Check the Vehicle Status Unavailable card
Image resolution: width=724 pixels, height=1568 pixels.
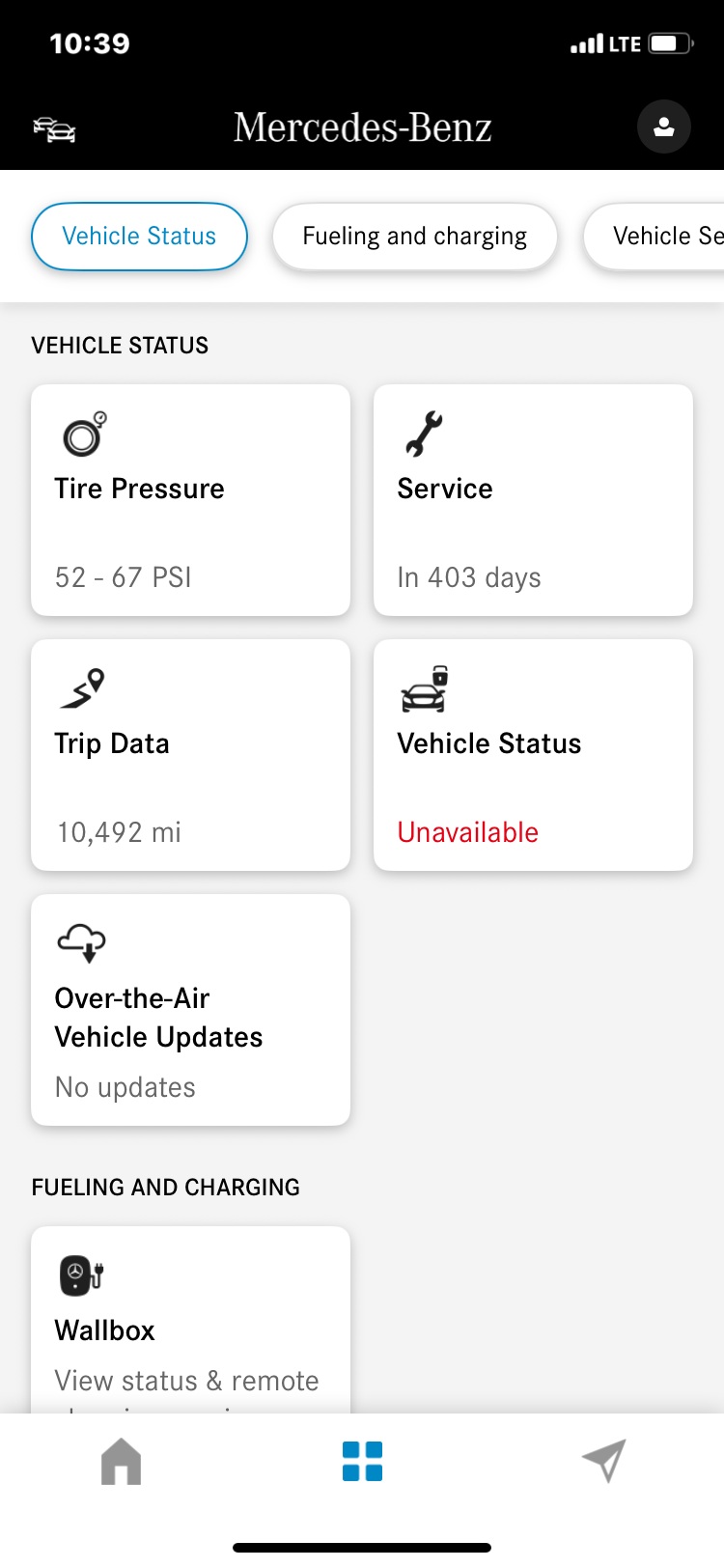(x=533, y=755)
